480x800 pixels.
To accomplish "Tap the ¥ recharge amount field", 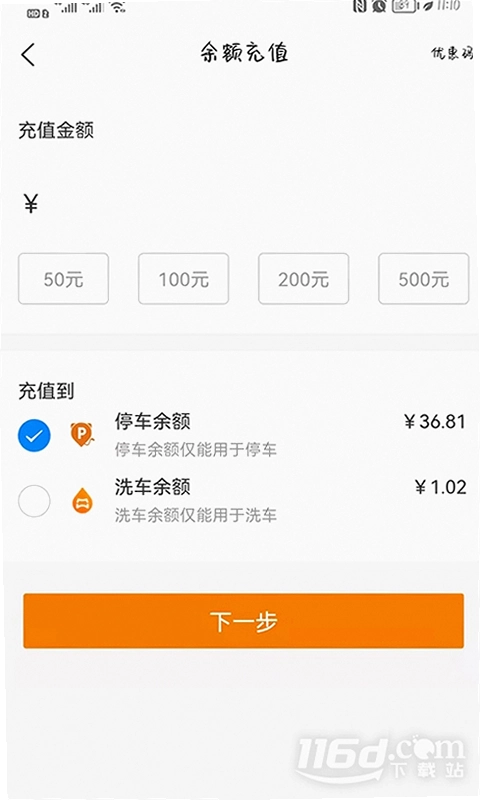I will [x=240, y=204].
